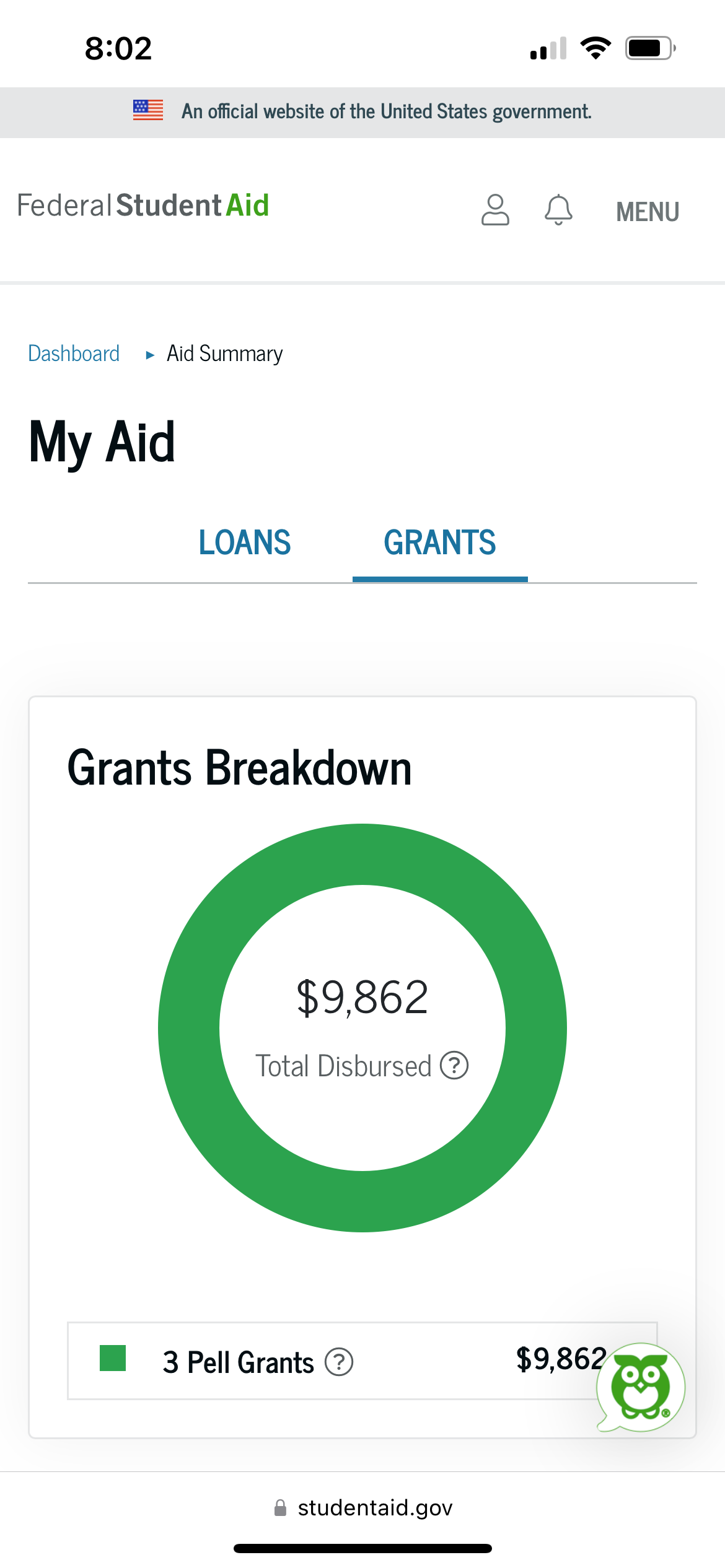Tap the Pell Grants help icon

(339, 1362)
